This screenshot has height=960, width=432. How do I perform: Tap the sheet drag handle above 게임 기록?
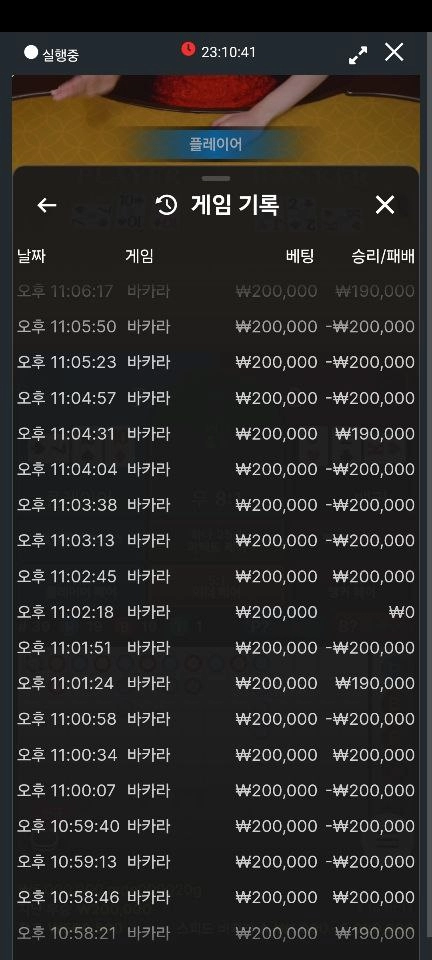pos(216,179)
